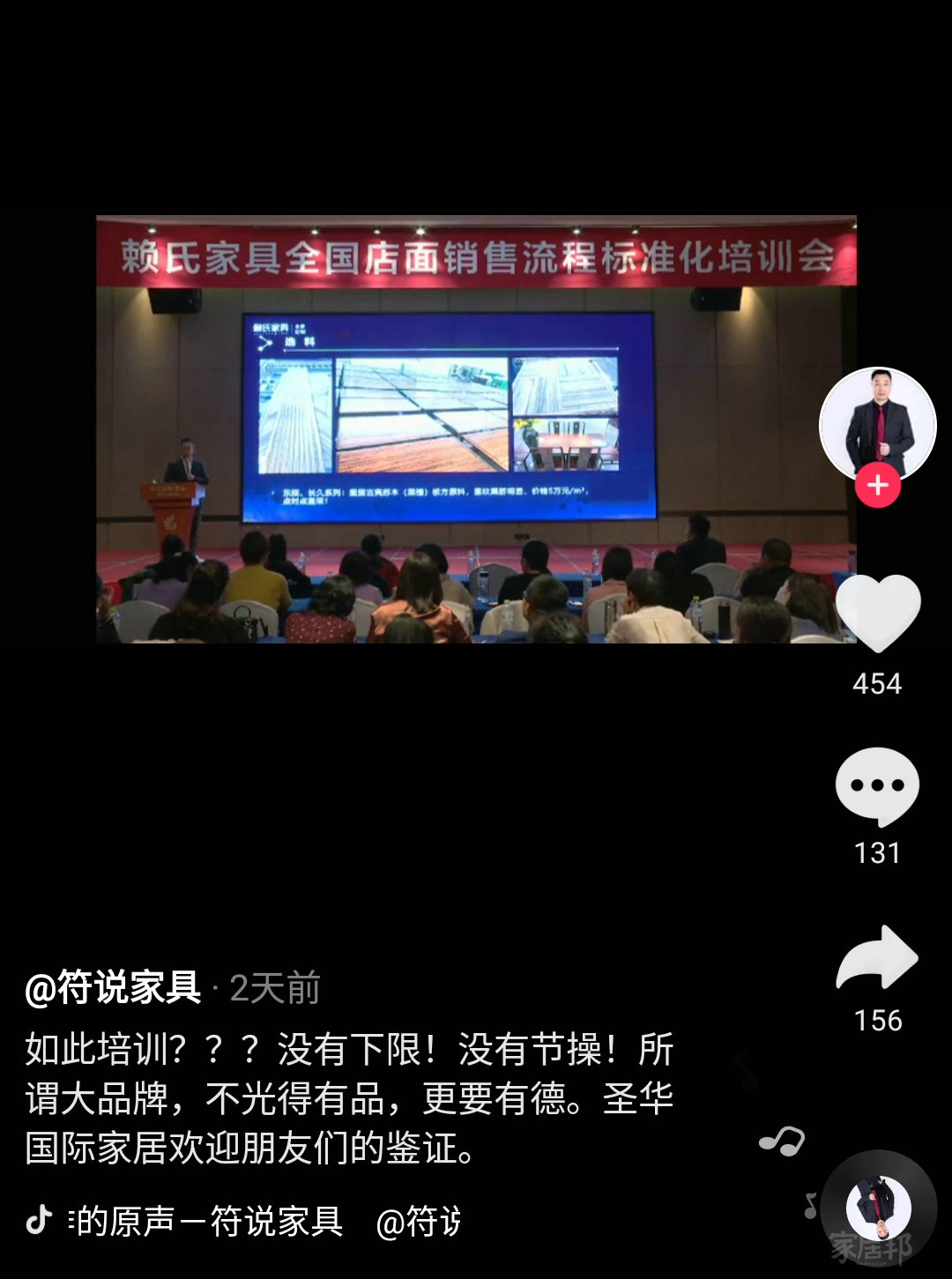Share this video
The image size is (952, 1279).
[877, 958]
